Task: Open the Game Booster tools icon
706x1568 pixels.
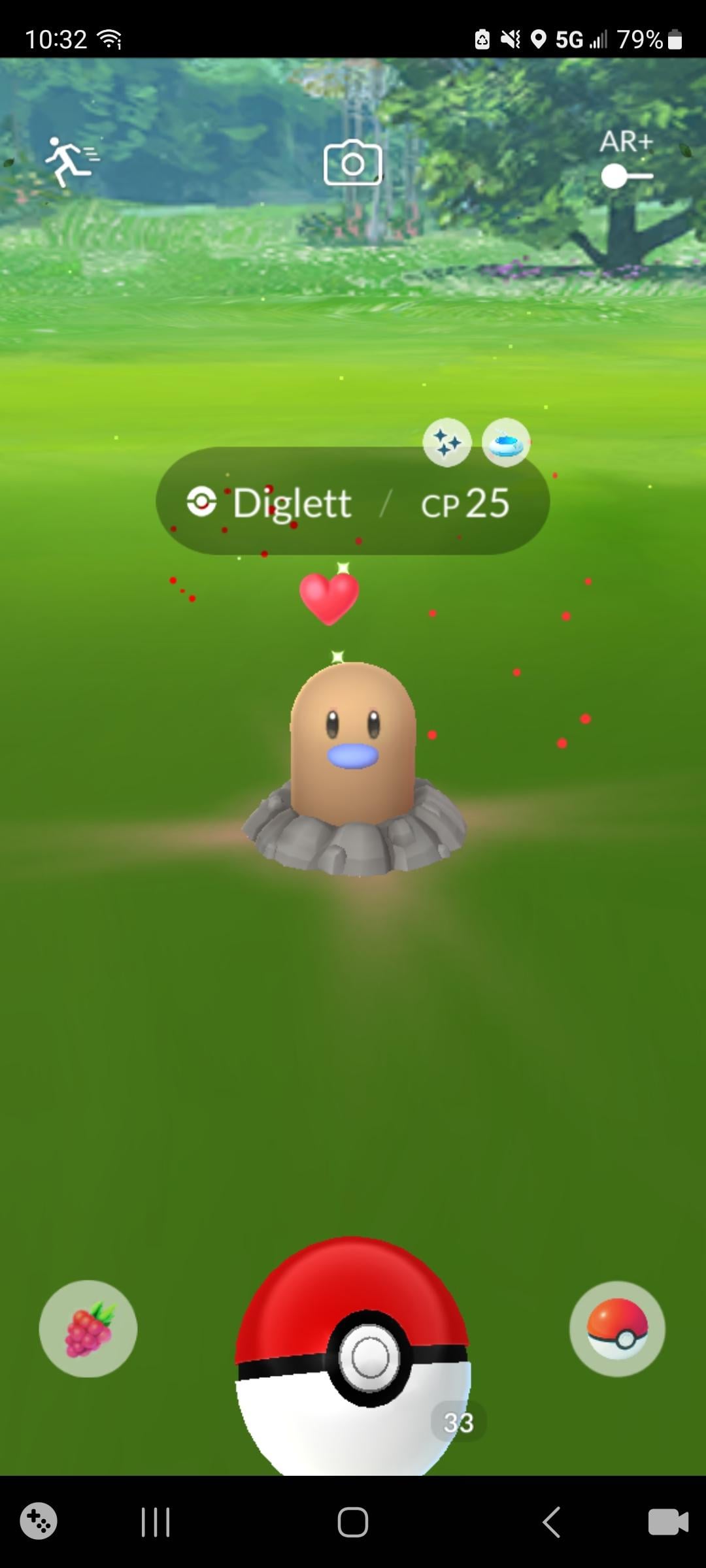Action: [x=39, y=1522]
